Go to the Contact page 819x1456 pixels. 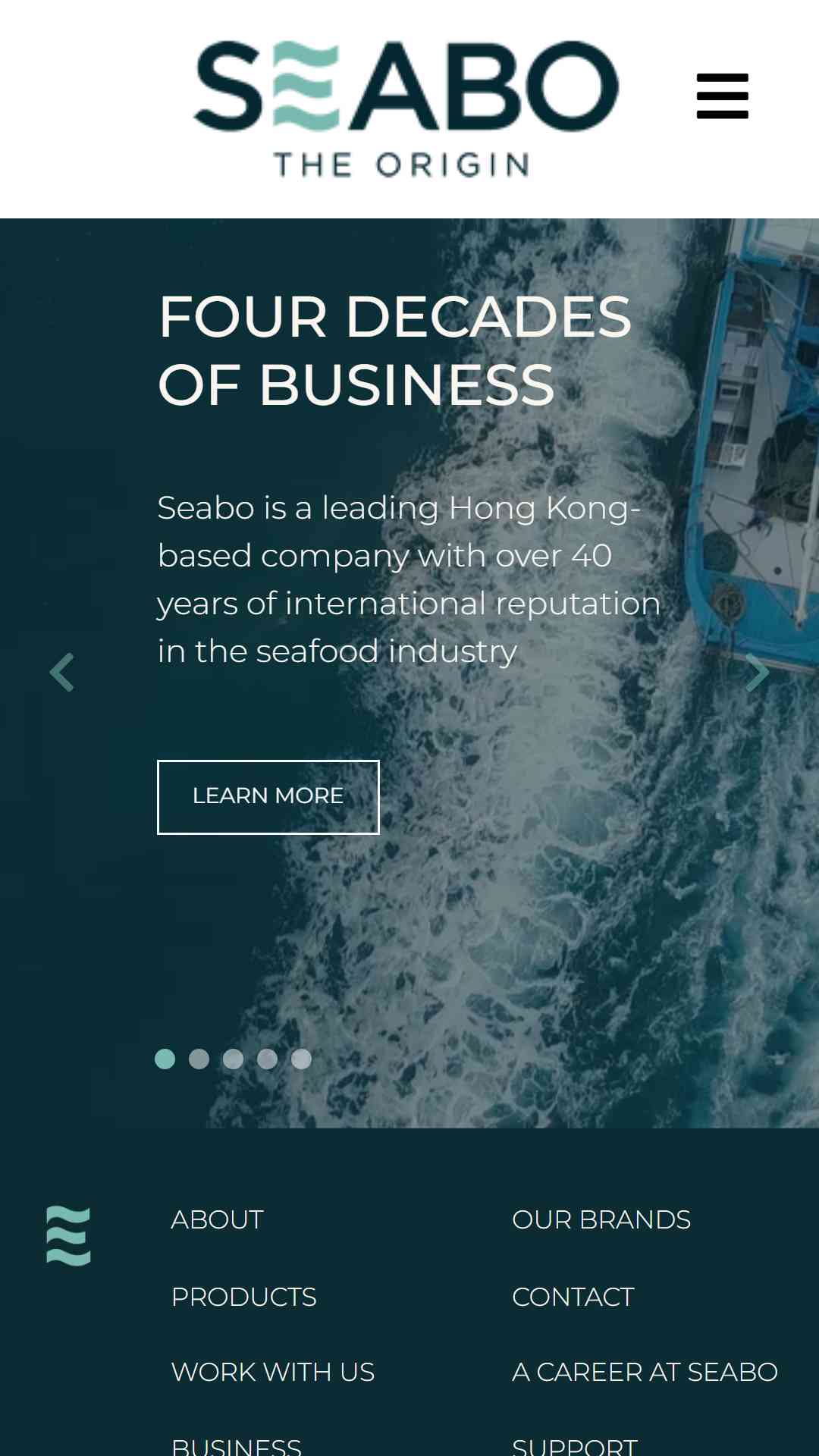coord(573,1297)
